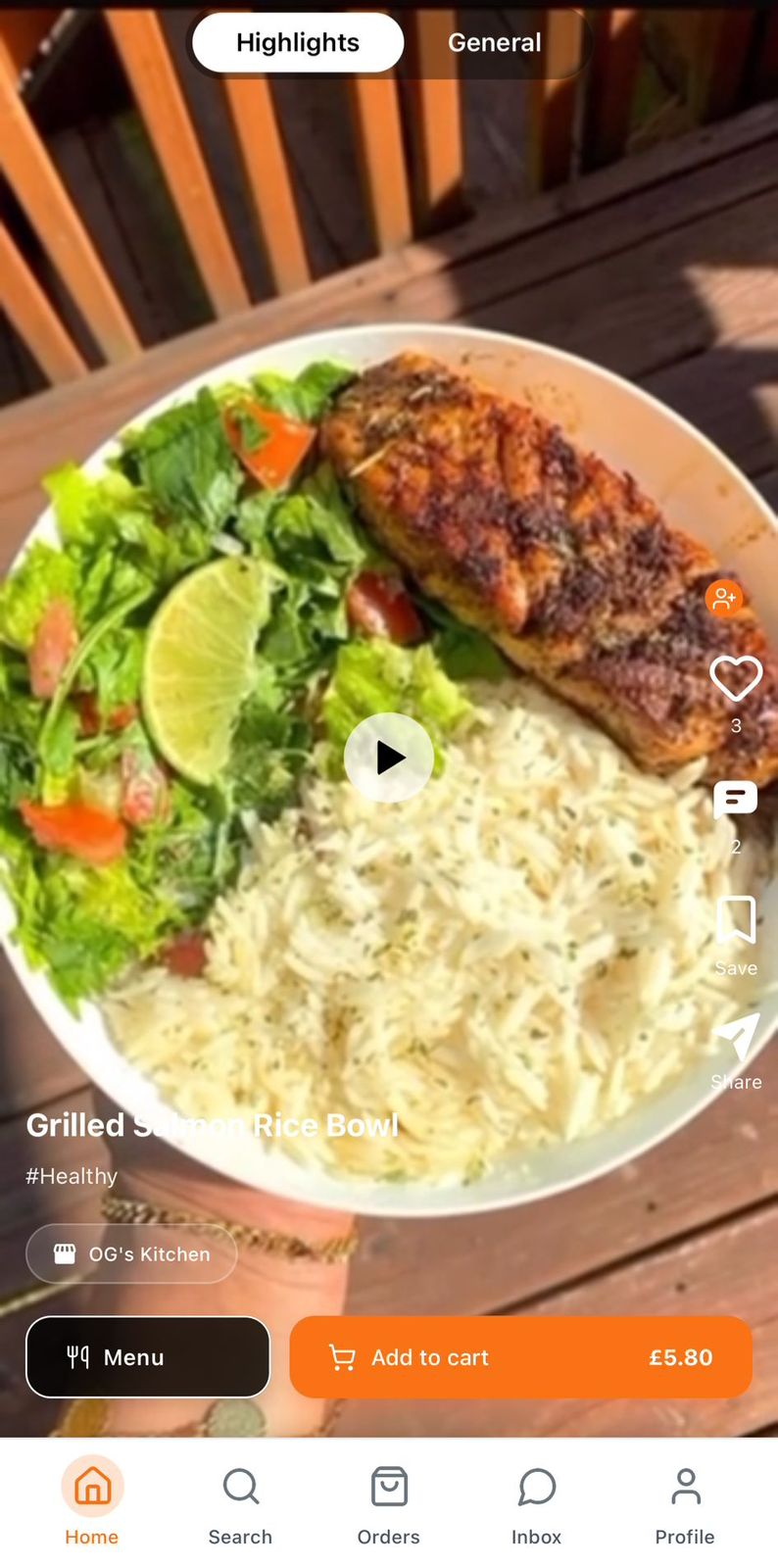Switch to the General tab
Screen dimensions: 778x1568
click(495, 42)
